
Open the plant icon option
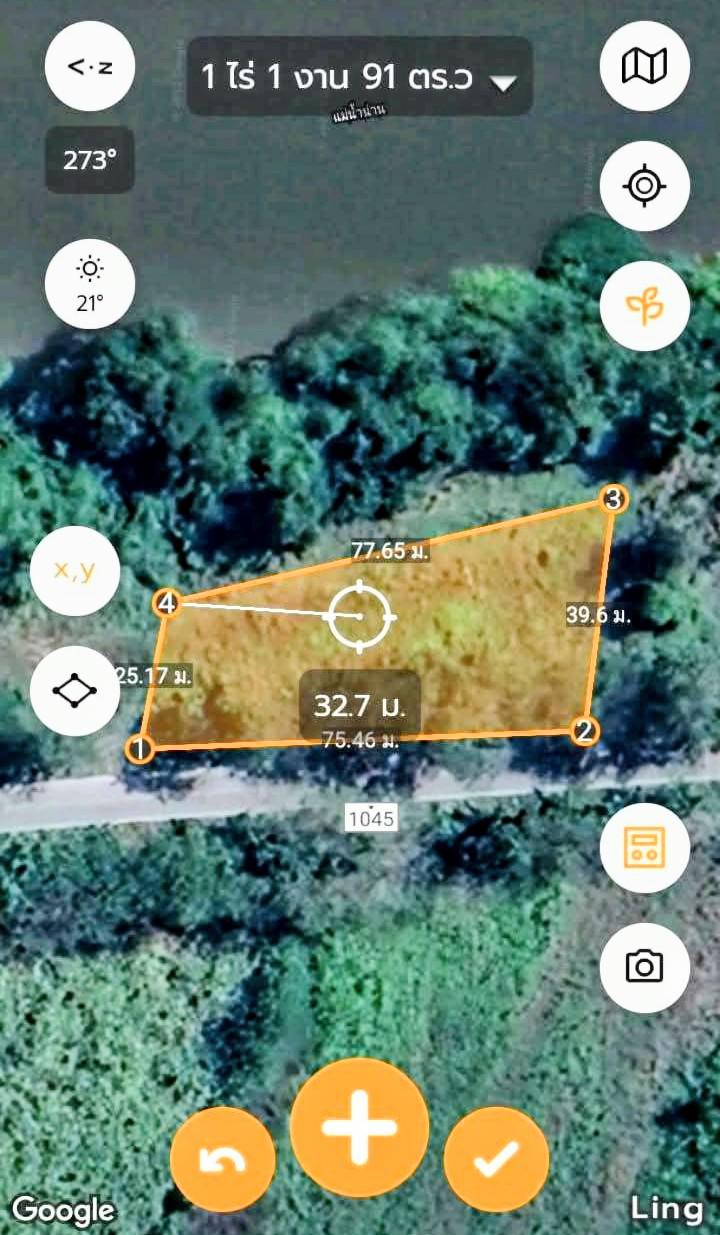click(644, 306)
